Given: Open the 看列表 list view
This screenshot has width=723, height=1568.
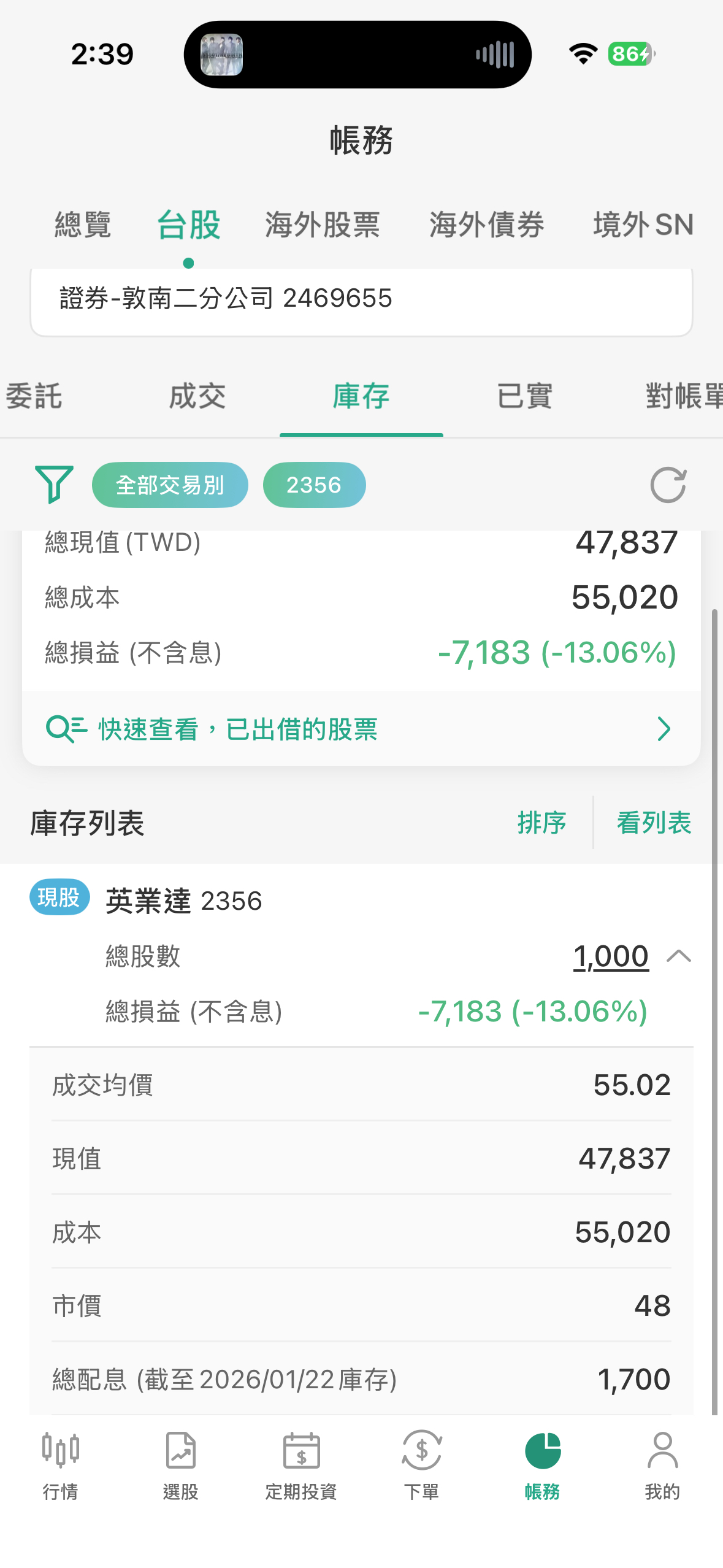Looking at the screenshot, I should tap(654, 823).
